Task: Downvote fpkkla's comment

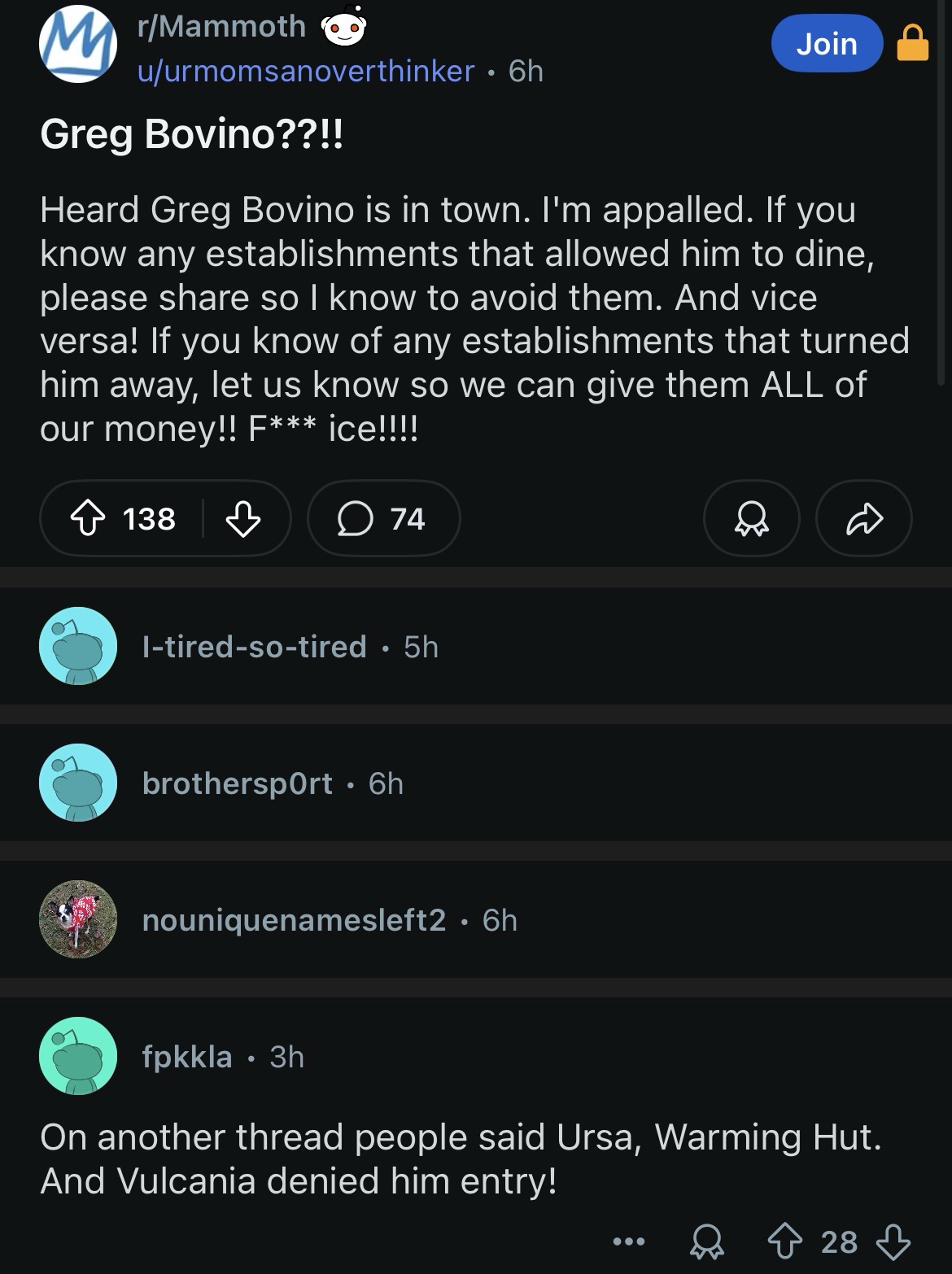Action: click(x=893, y=1242)
